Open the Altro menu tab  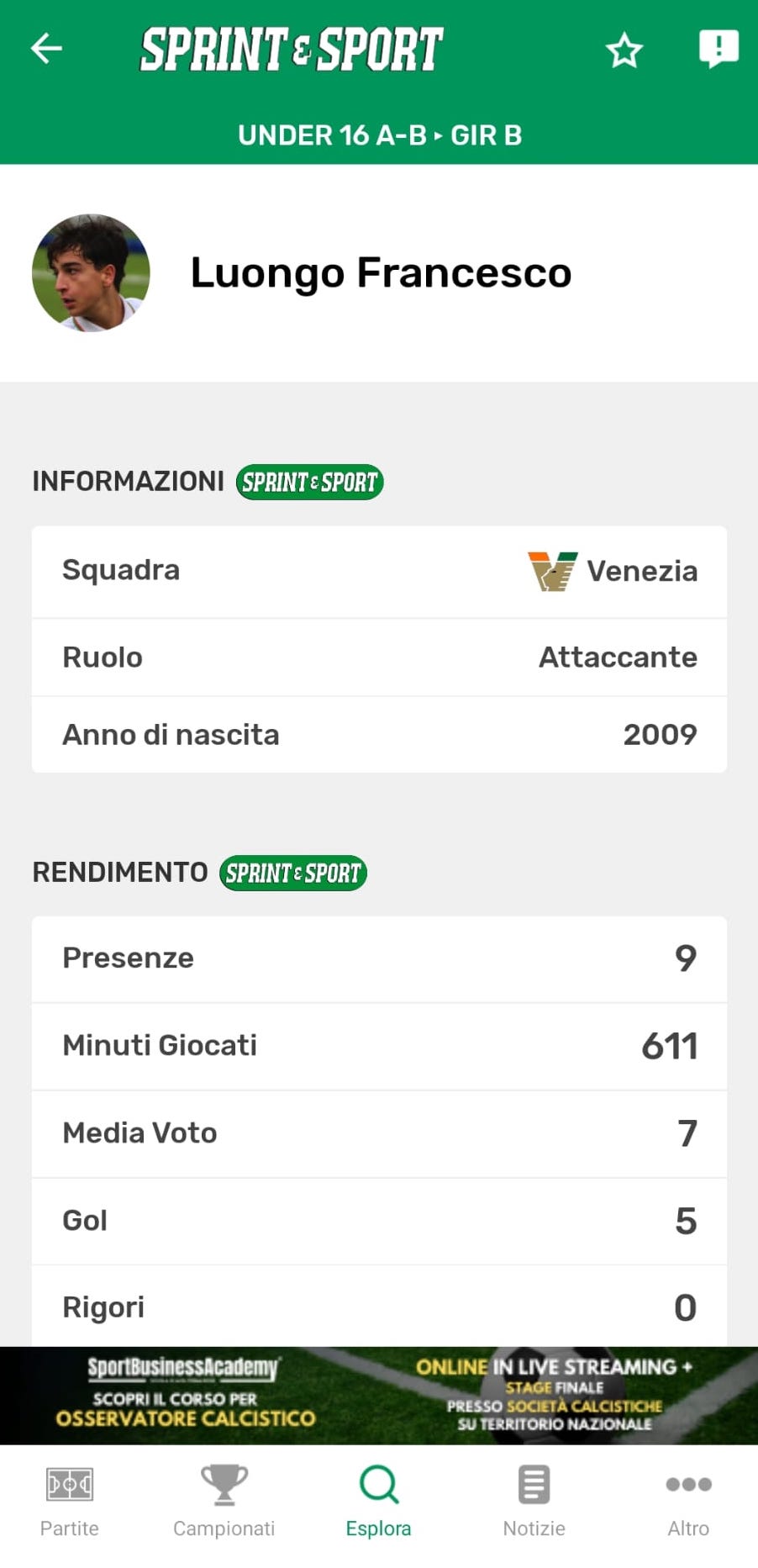point(688,1502)
